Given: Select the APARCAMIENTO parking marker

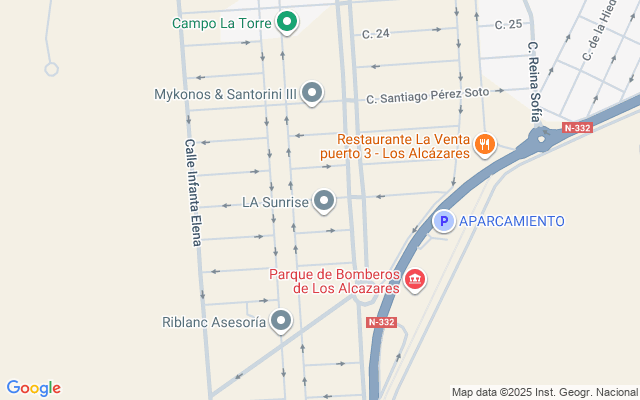Looking at the screenshot, I should click(x=444, y=221).
